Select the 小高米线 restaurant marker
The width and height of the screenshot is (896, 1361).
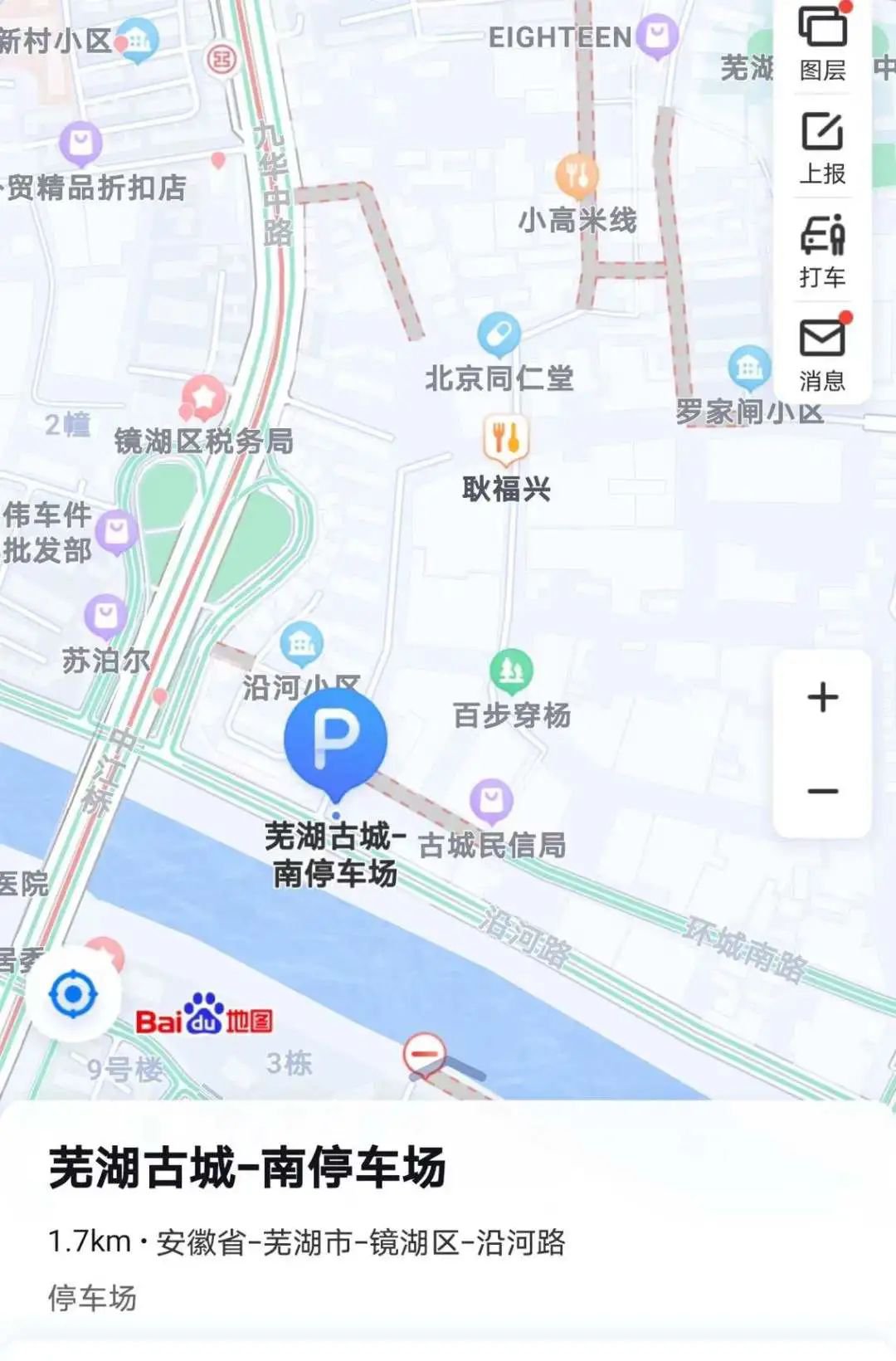[x=577, y=175]
